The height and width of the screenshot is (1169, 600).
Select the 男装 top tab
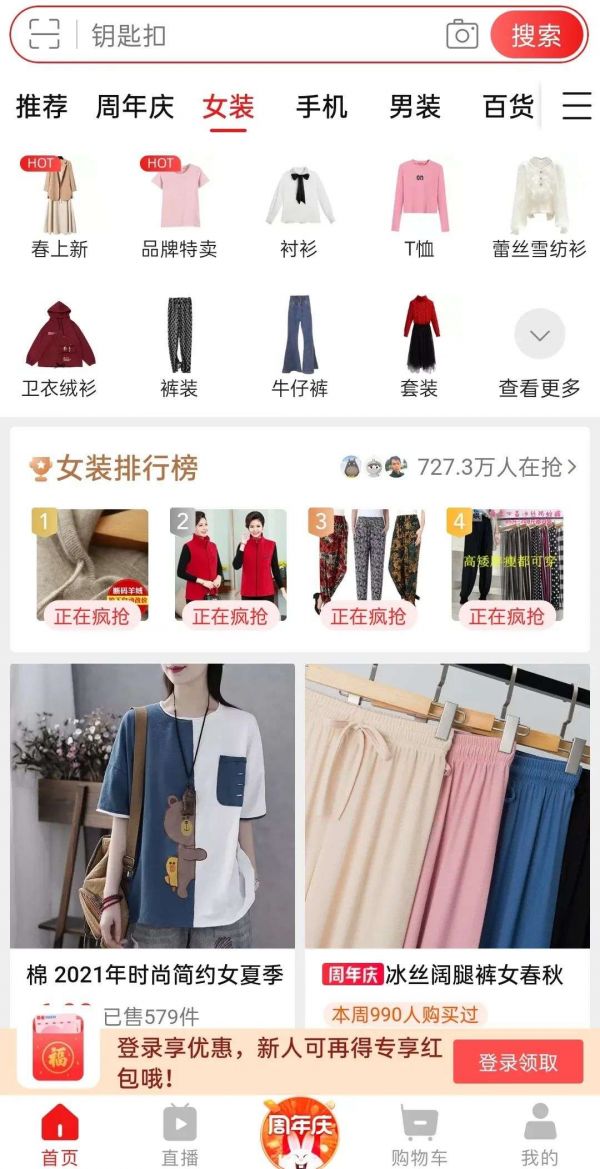[x=415, y=107]
